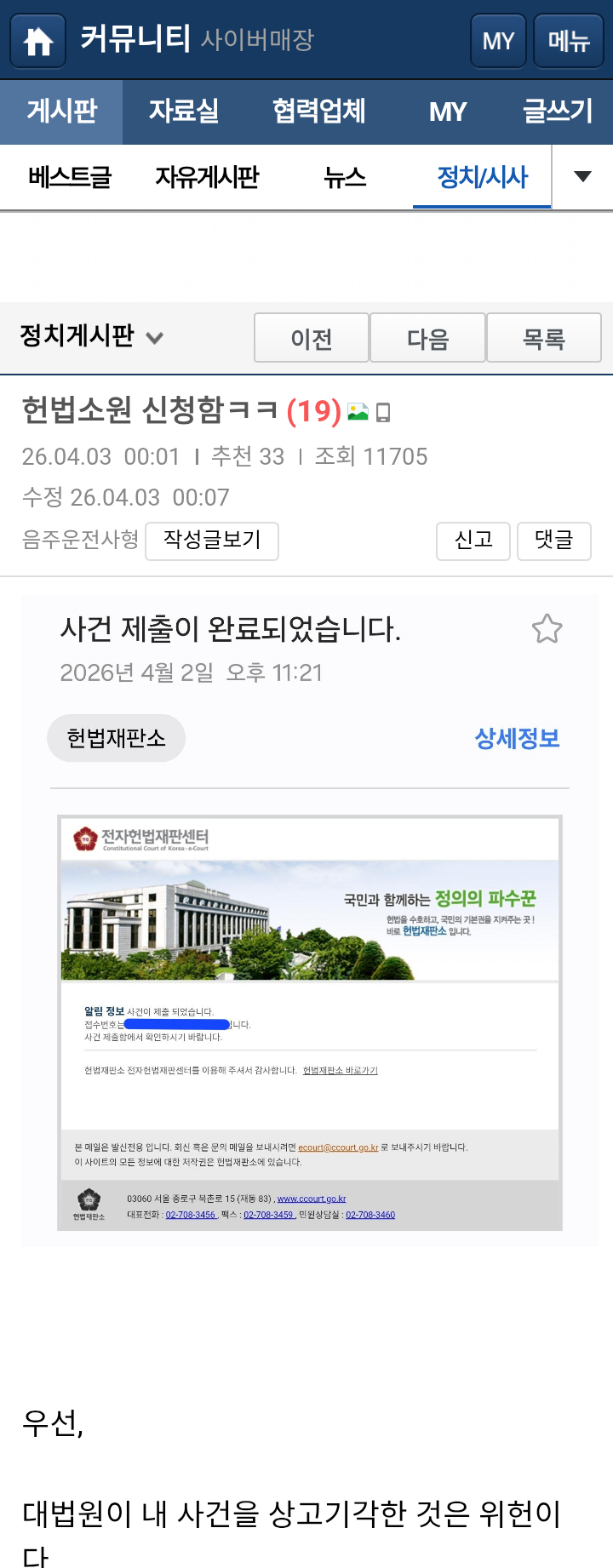Click the 헌법재판소 tag under the notification
The width and height of the screenshot is (613, 1568).
pyautogui.click(x=116, y=738)
